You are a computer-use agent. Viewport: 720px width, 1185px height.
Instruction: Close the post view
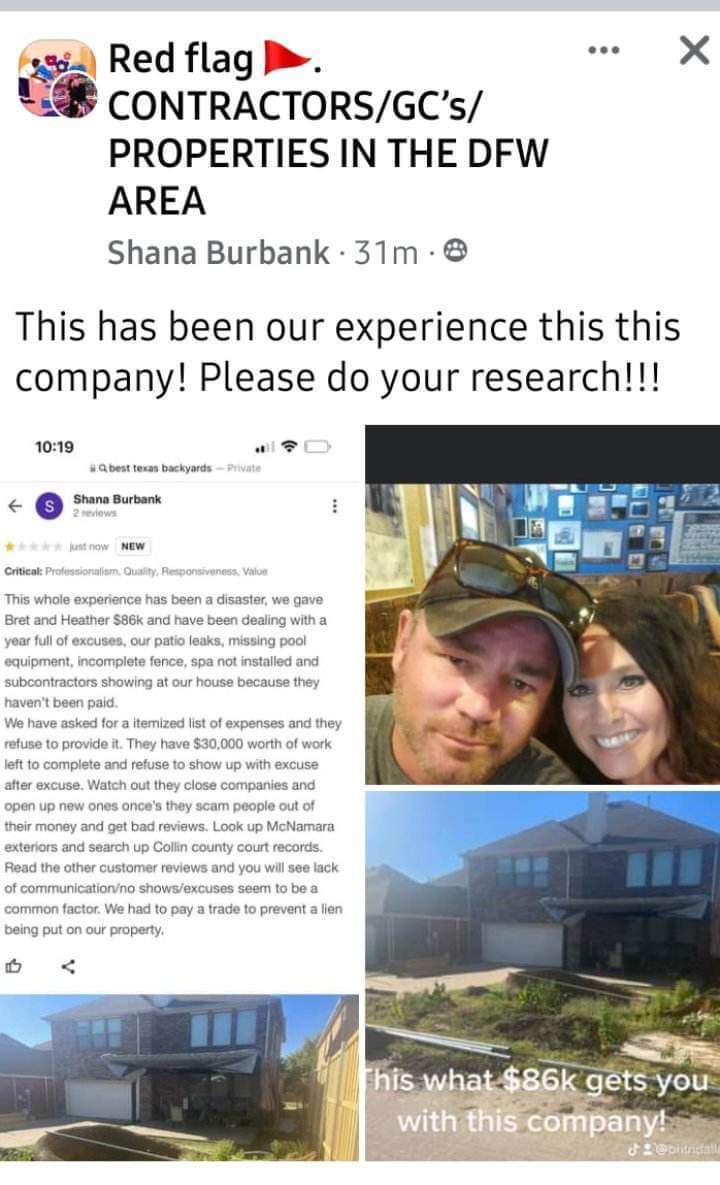(x=693, y=49)
